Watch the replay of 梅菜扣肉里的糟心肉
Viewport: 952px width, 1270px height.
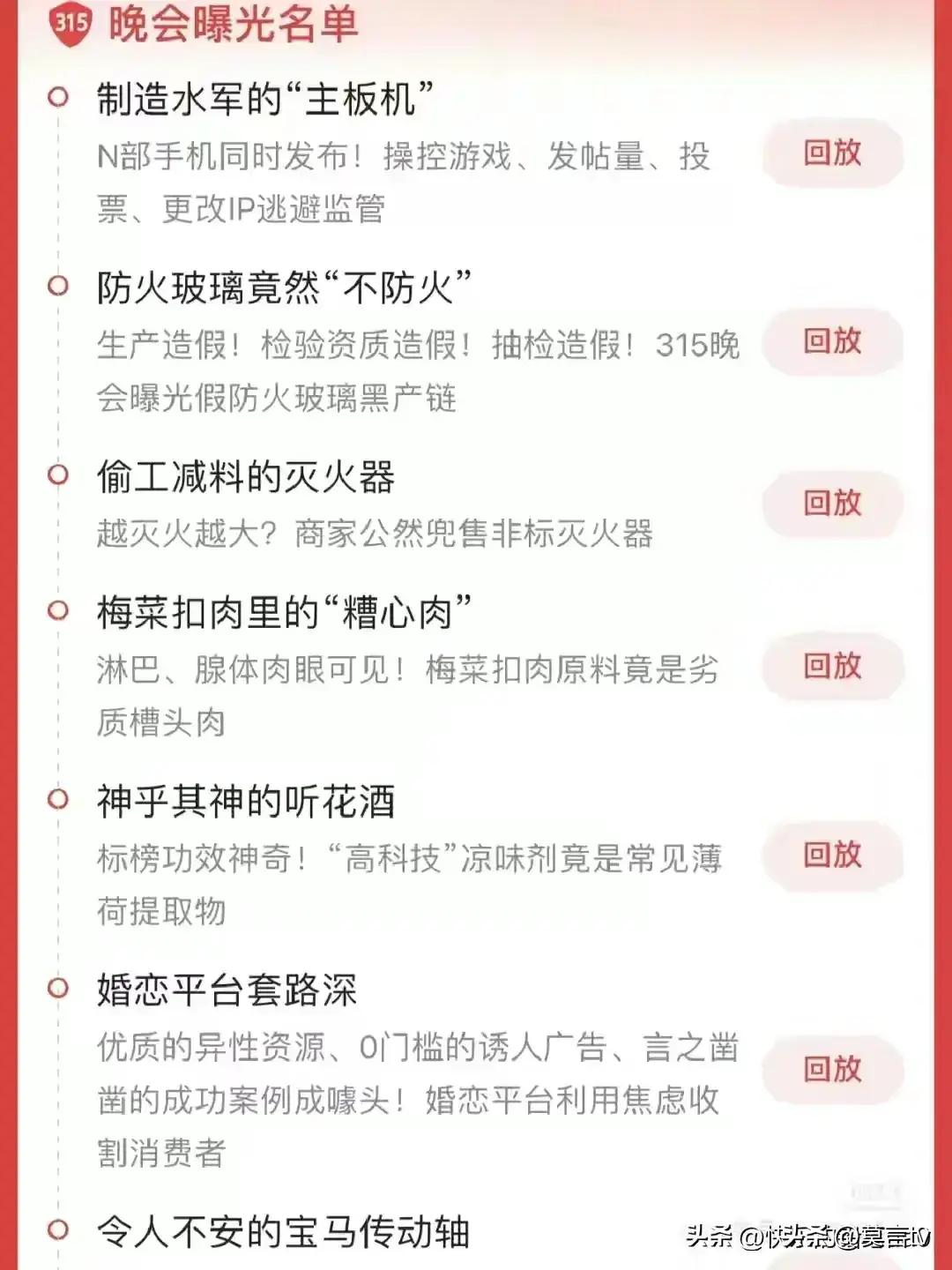tap(832, 666)
